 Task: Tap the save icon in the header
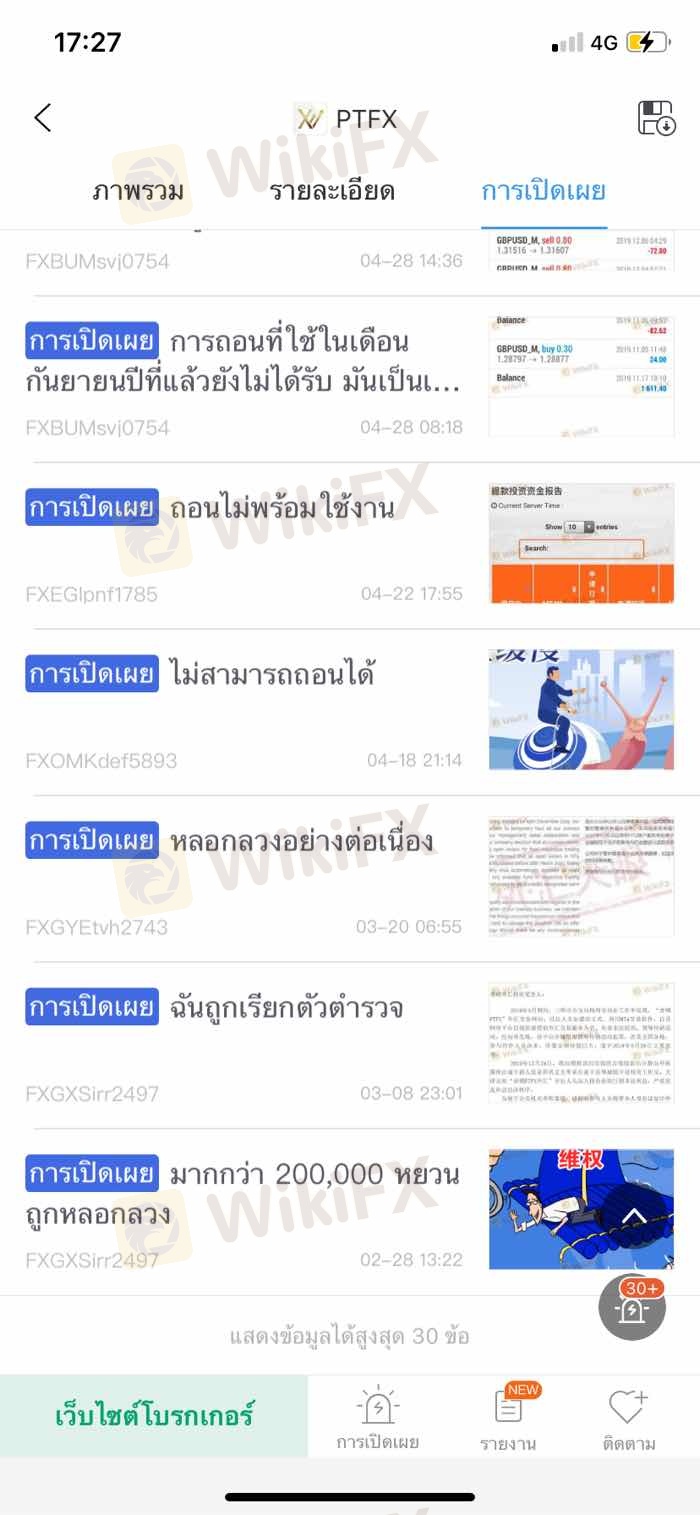coord(656,118)
